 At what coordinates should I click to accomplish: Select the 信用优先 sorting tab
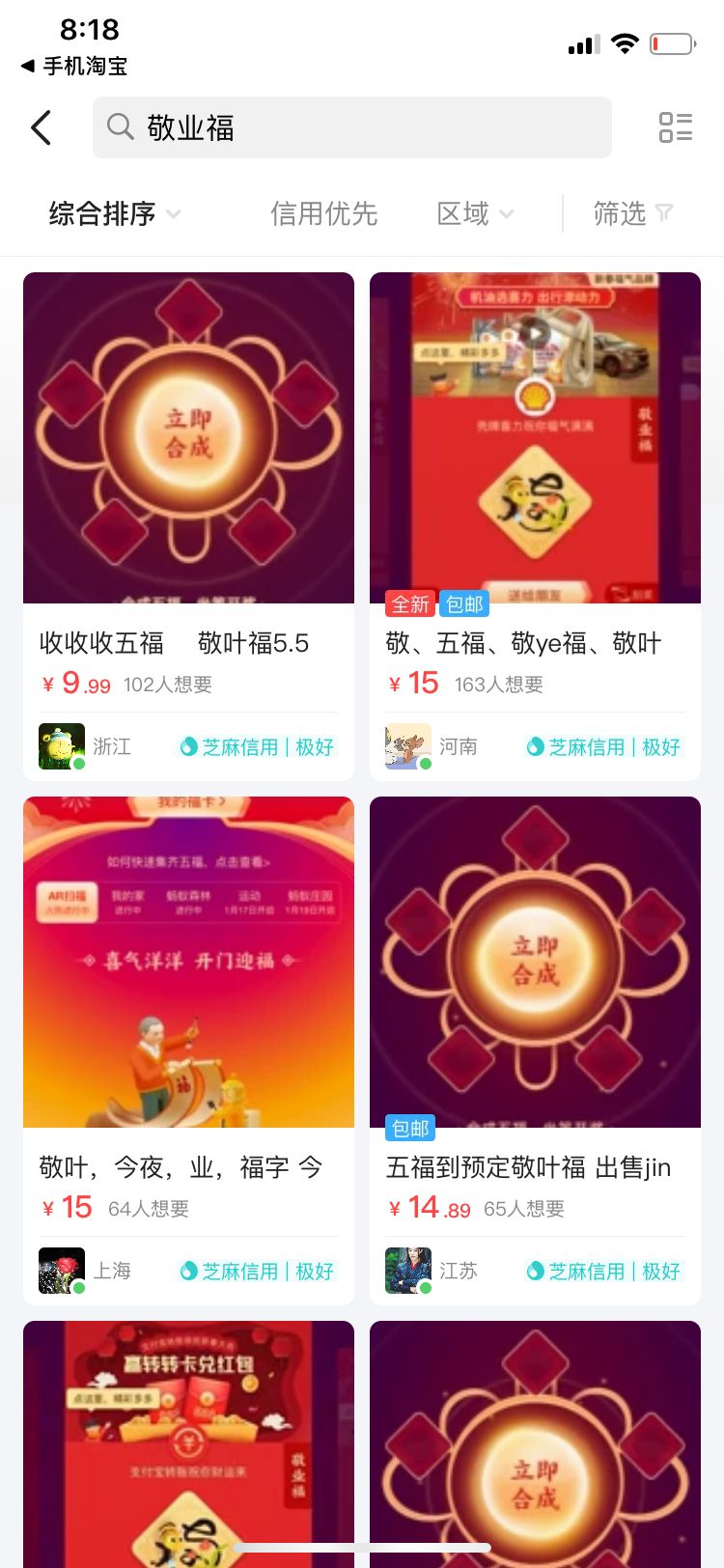tap(323, 213)
